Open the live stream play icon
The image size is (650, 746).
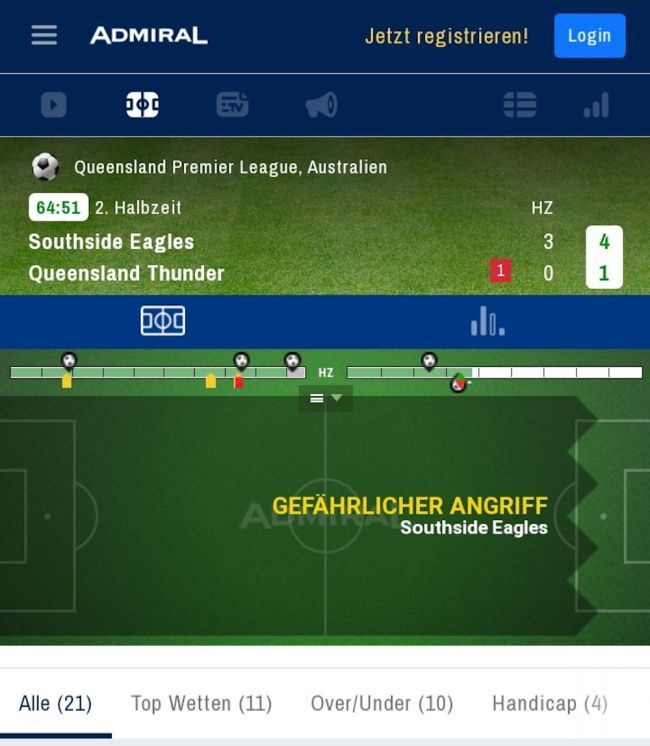(x=54, y=105)
